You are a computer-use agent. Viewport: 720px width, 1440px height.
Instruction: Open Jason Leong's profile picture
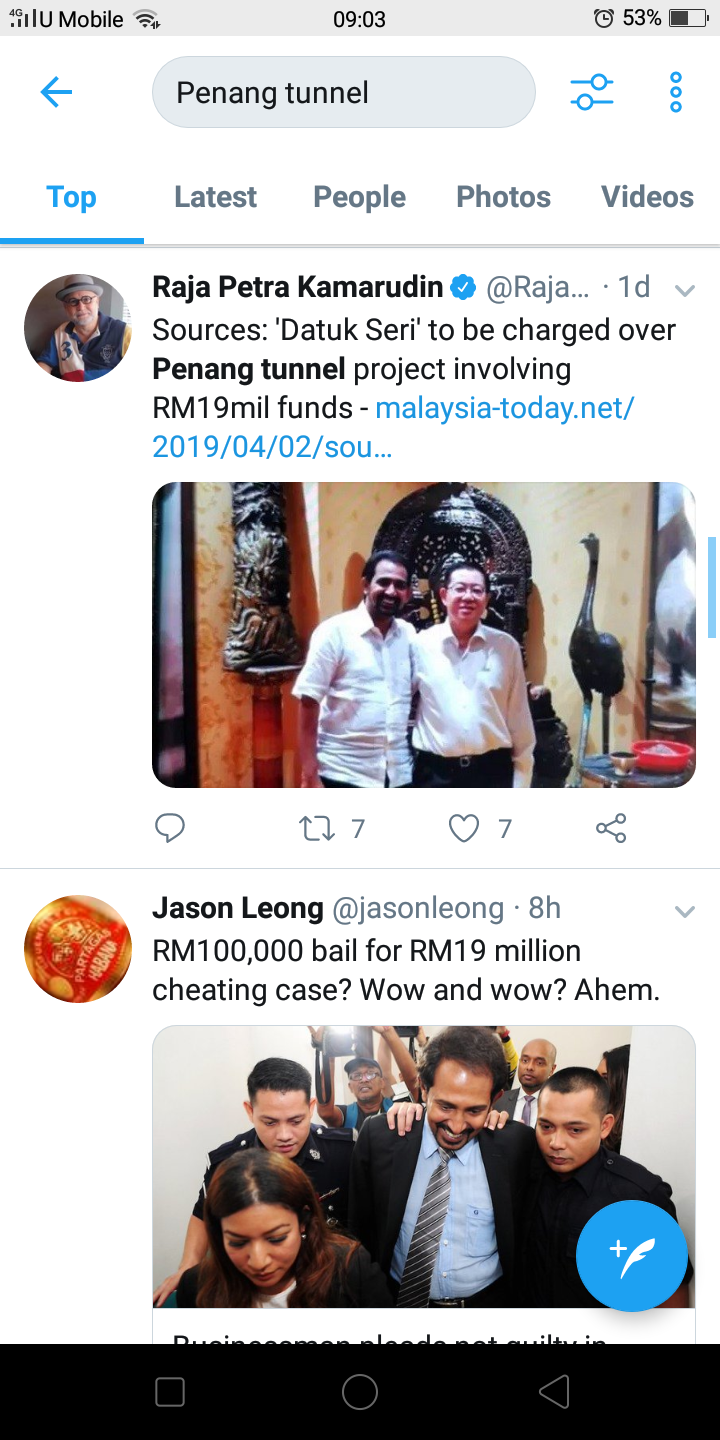coord(78,949)
